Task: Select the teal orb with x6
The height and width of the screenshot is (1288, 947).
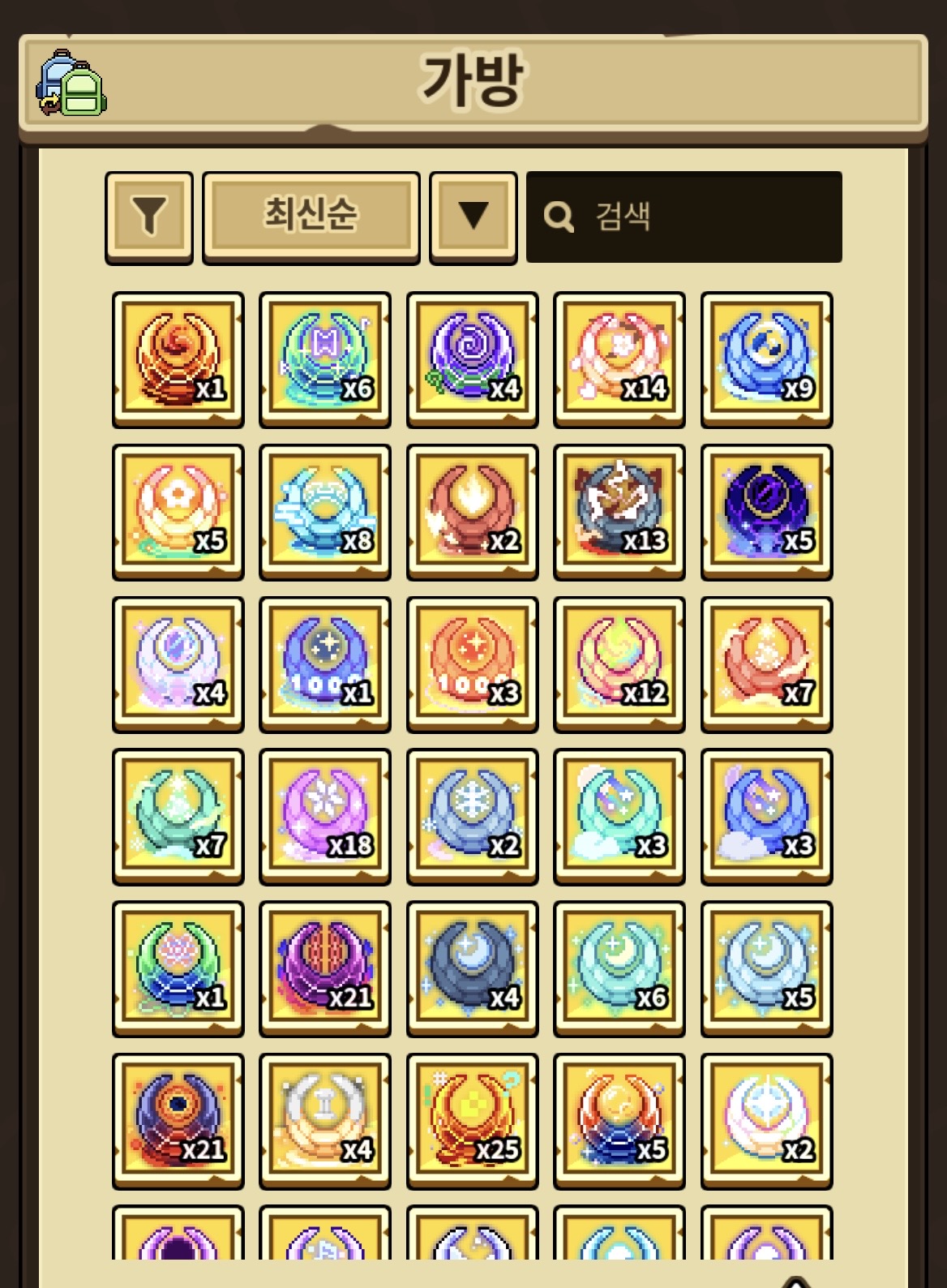Action: 325,358
